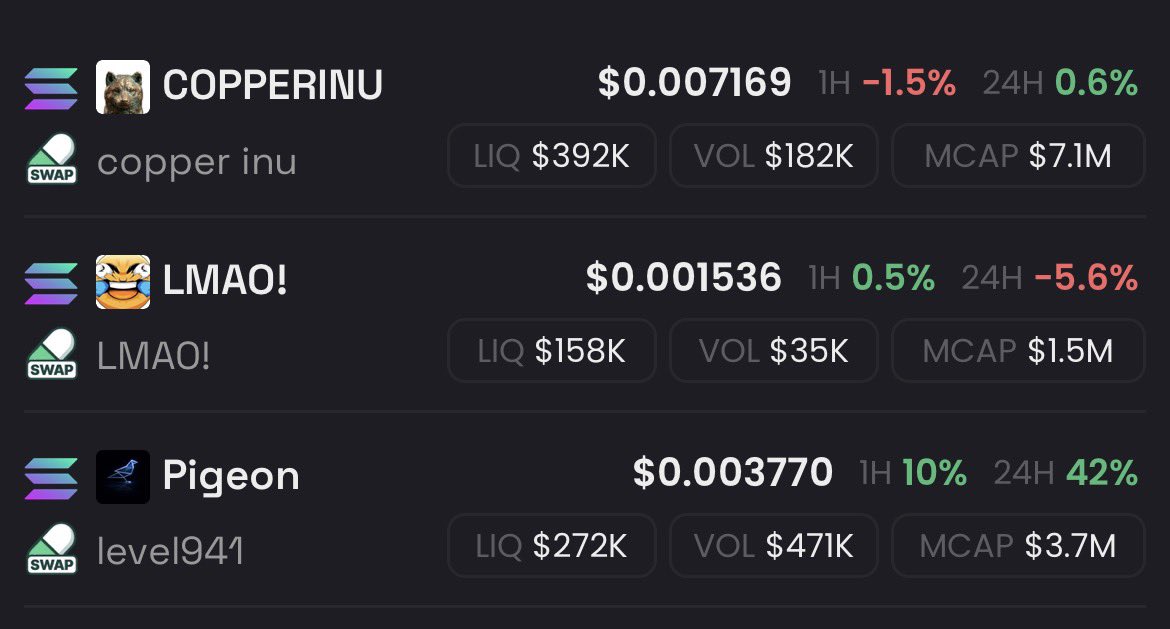
Task: Select the Pigeon token listing
Action: tap(231, 475)
